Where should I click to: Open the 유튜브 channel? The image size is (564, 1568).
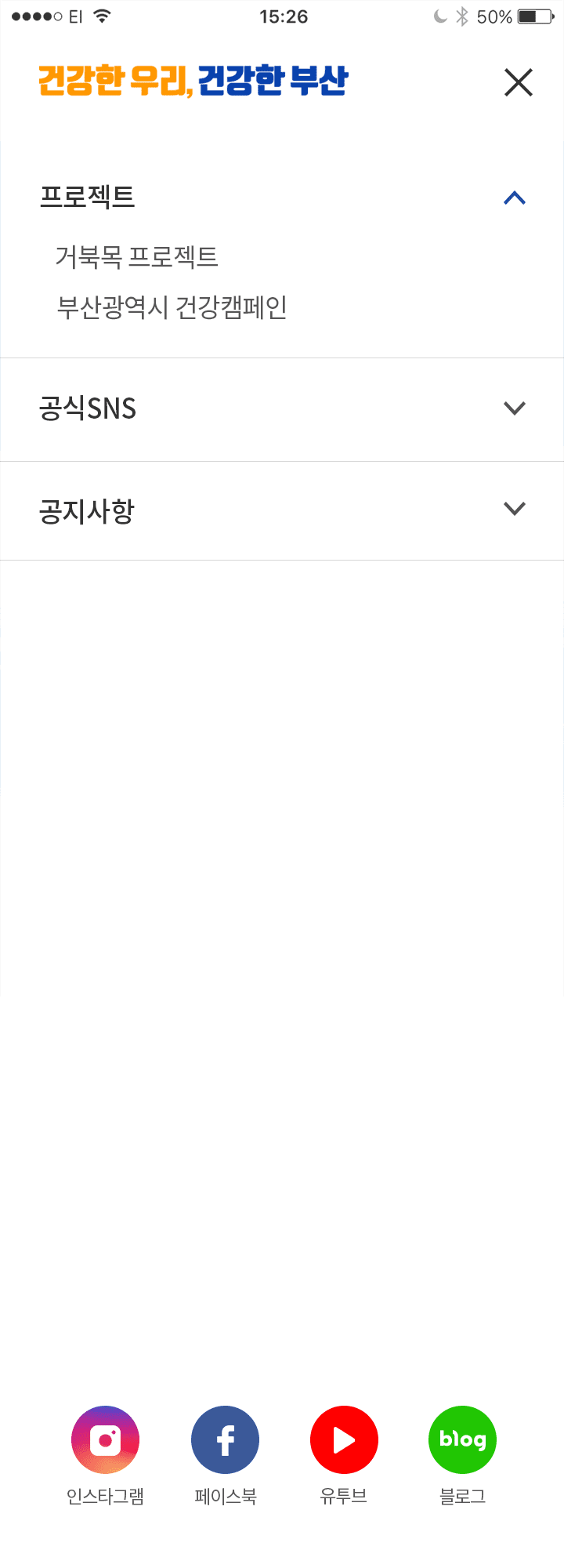click(x=344, y=1439)
